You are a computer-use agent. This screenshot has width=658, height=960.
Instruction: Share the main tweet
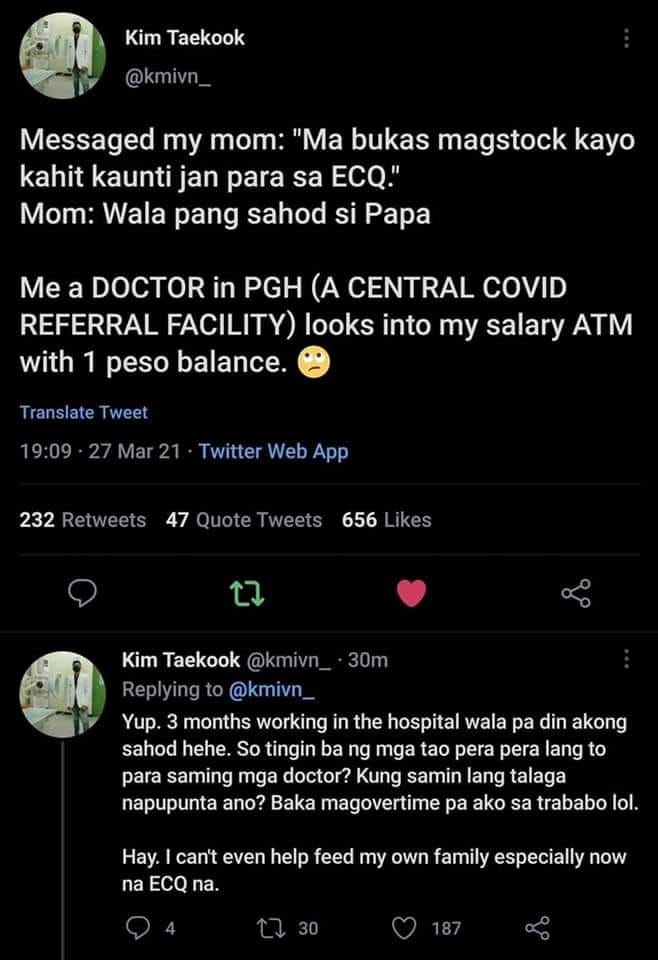(576, 593)
